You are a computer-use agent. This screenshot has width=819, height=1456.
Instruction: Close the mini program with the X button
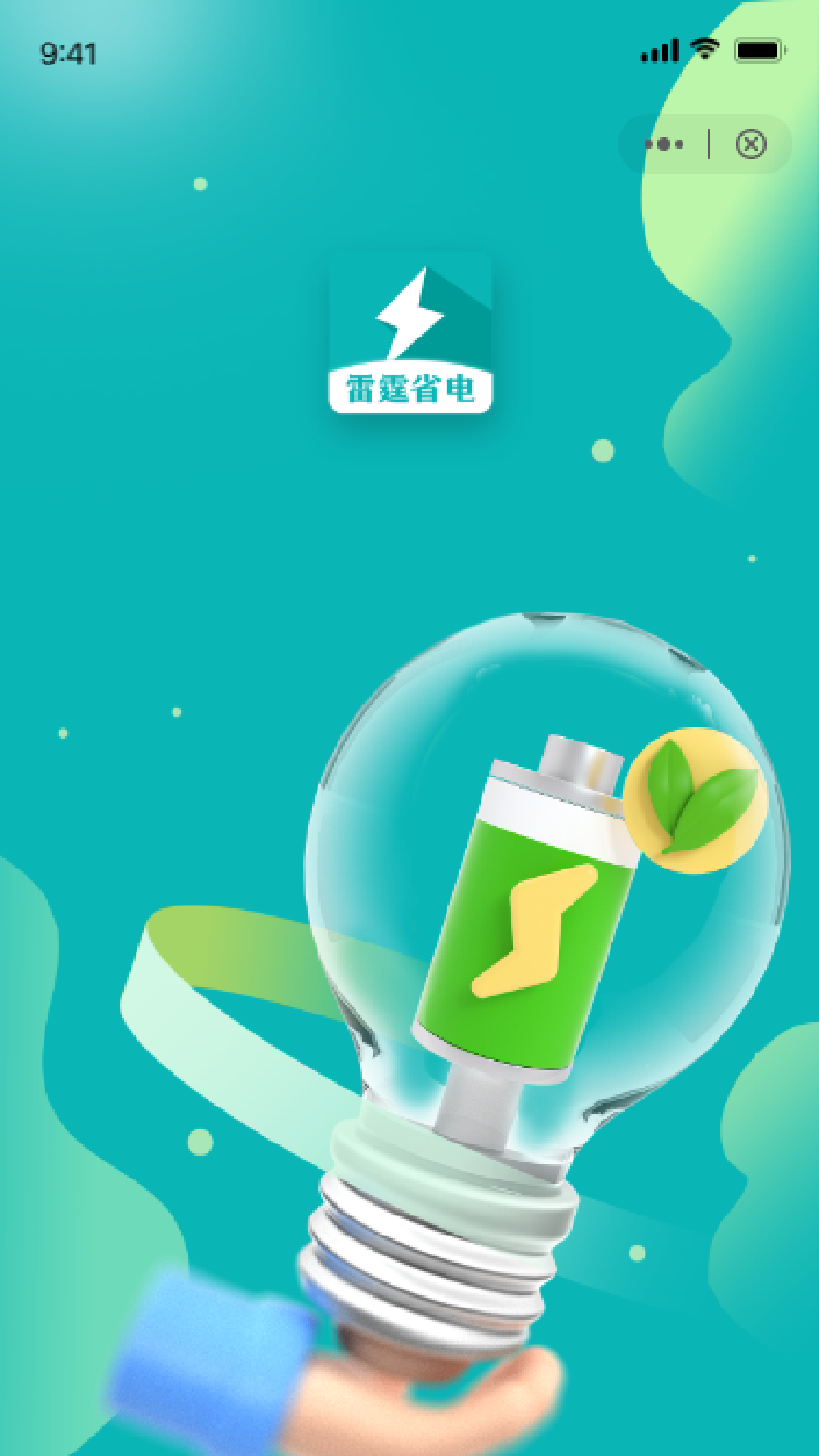click(751, 144)
